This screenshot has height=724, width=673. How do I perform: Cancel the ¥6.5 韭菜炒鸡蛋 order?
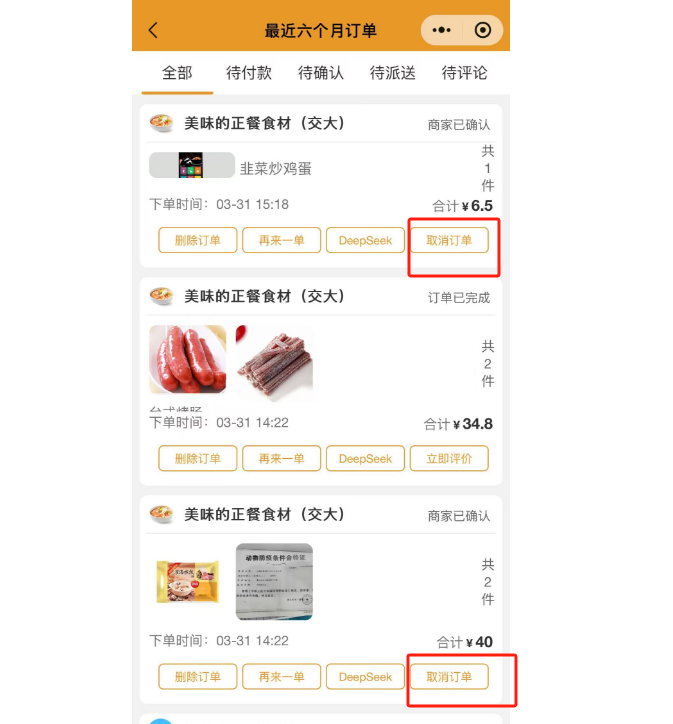click(449, 240)
